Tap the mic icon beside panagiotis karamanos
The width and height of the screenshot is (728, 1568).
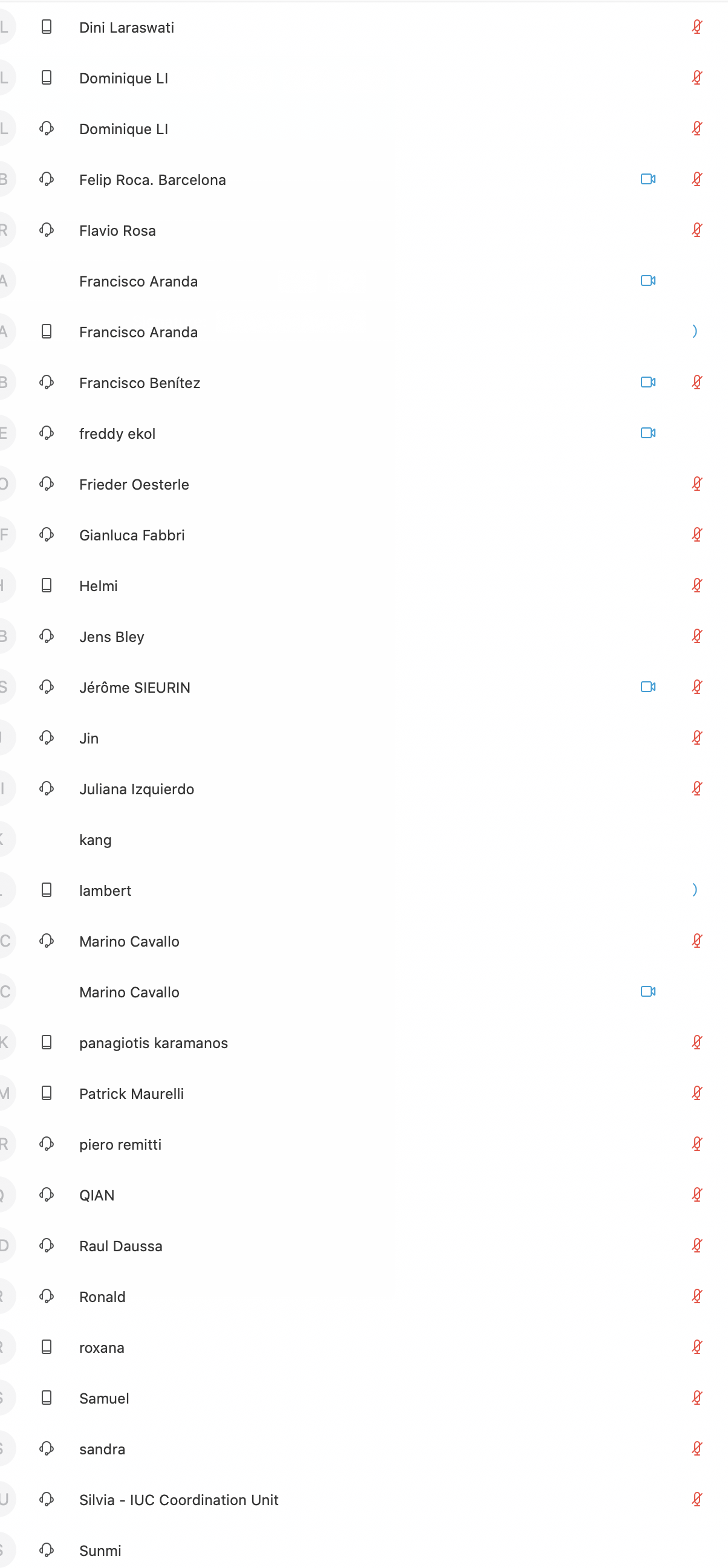(x=697, y=1042)
